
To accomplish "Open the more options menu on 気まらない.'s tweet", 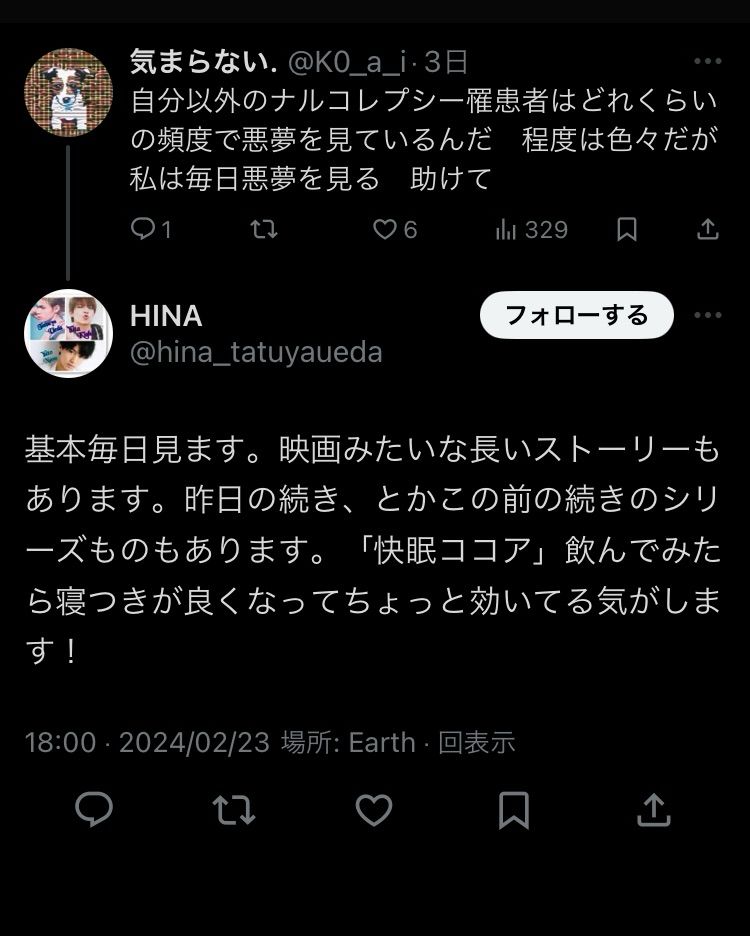I will click(x=706, y=62).
